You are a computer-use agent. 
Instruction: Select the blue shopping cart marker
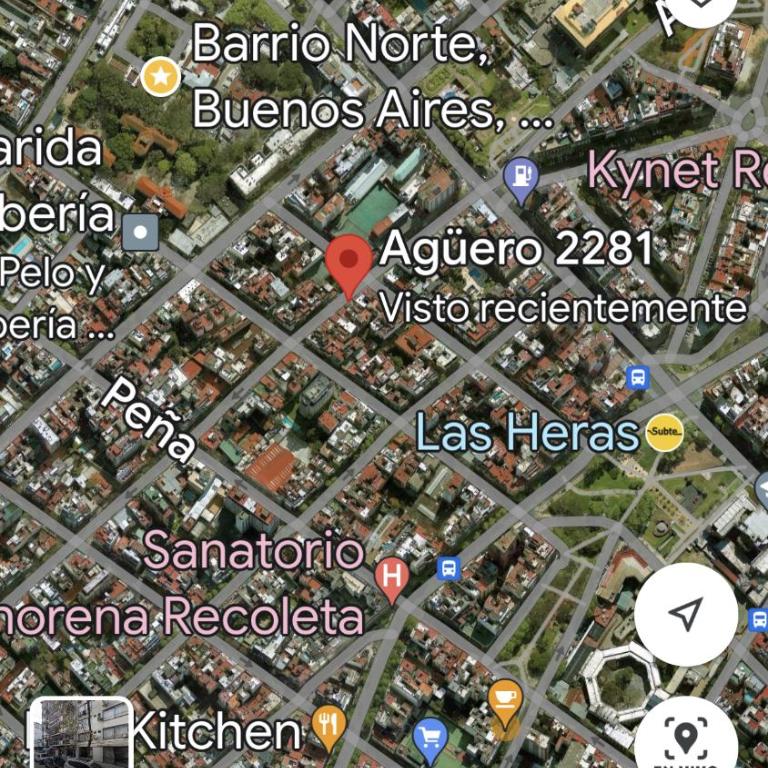pos(431,739)
